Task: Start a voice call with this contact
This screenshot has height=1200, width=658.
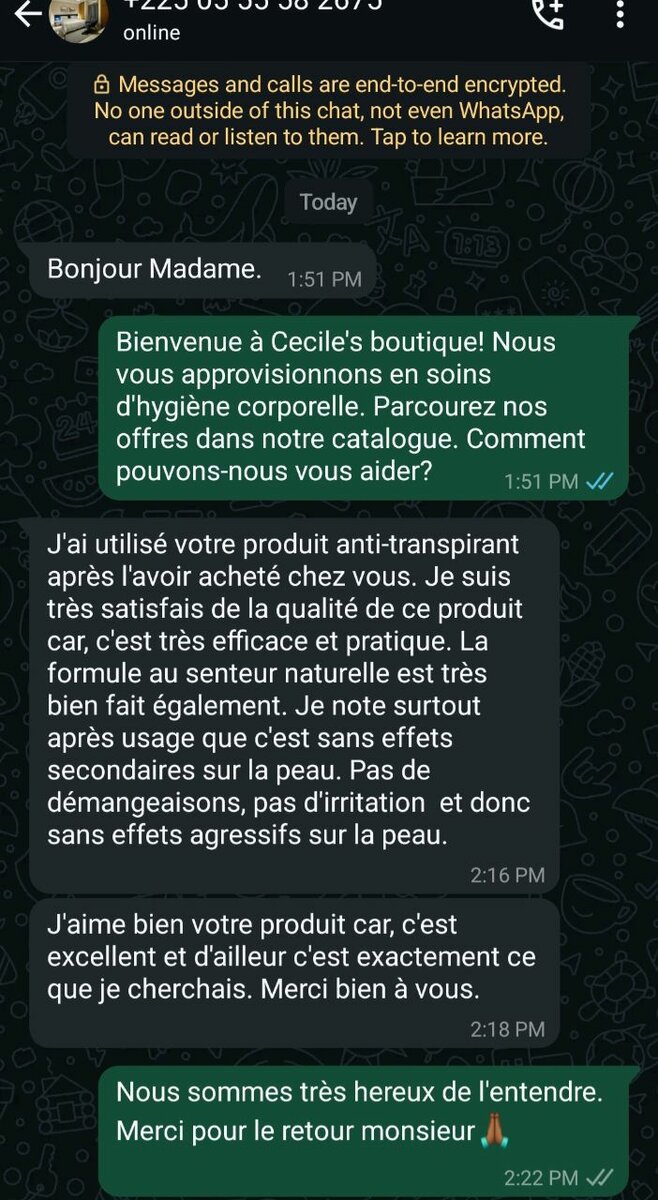Action: point(549,14)
